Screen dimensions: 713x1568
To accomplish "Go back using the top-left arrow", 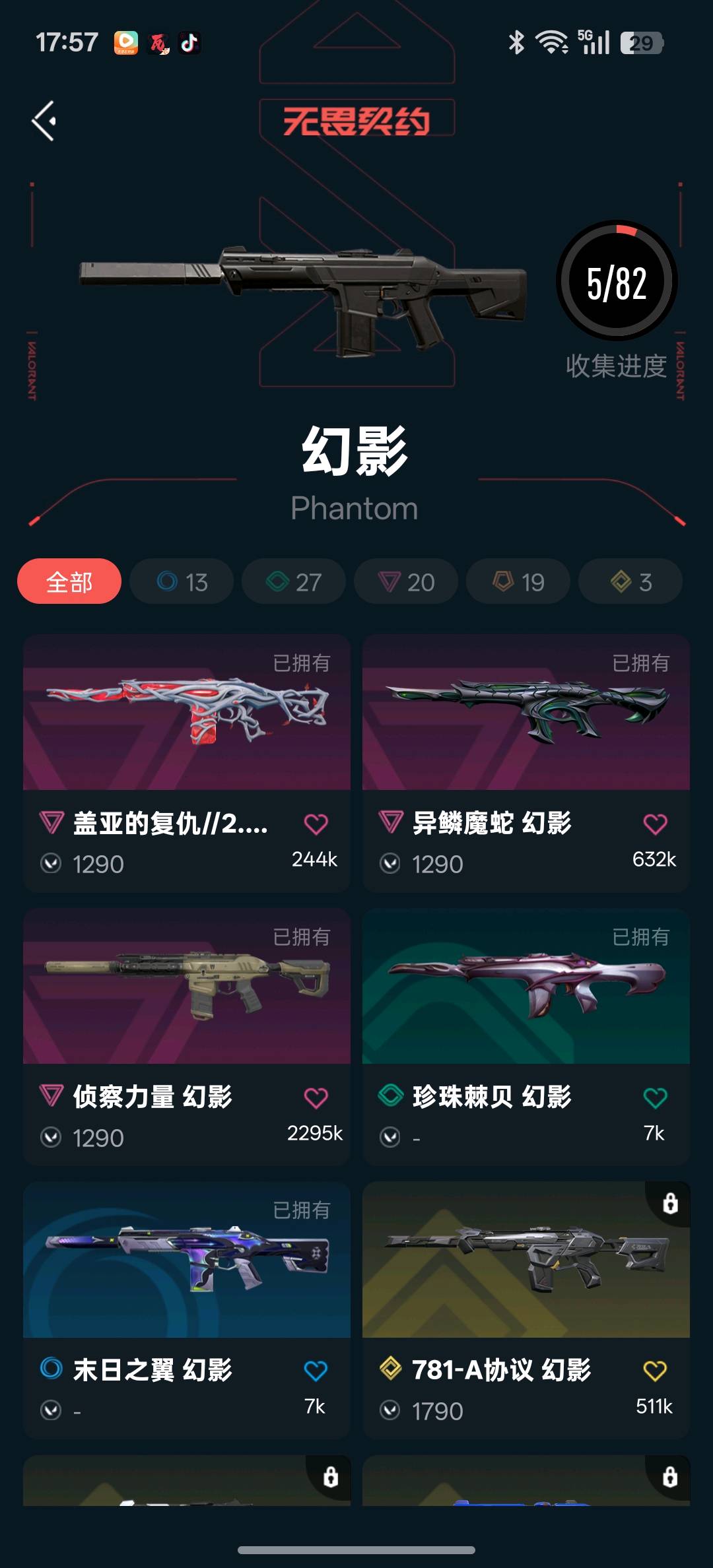I will pos(44,121).
